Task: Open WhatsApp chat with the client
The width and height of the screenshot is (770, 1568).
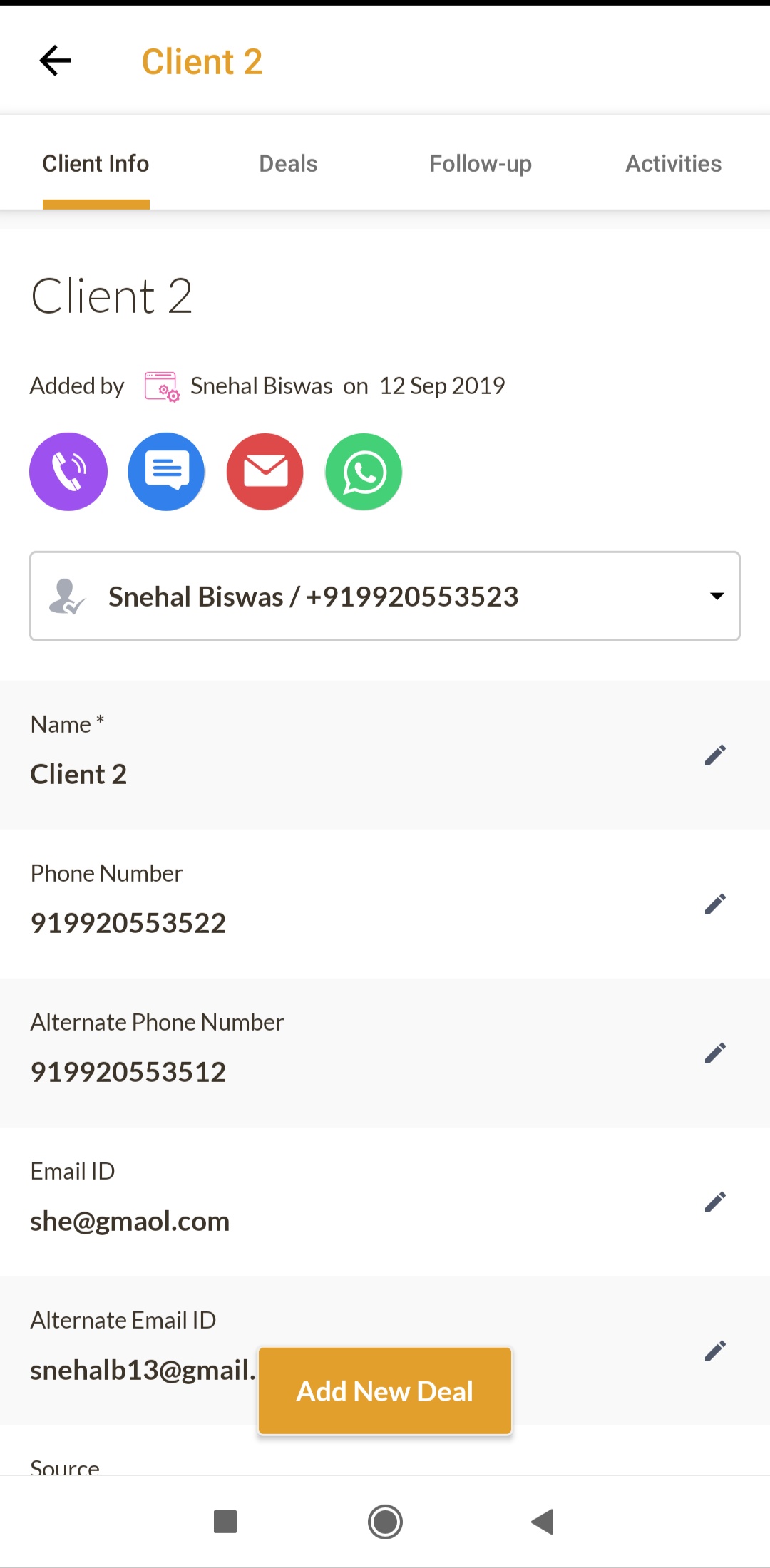Action: [364, 472]
